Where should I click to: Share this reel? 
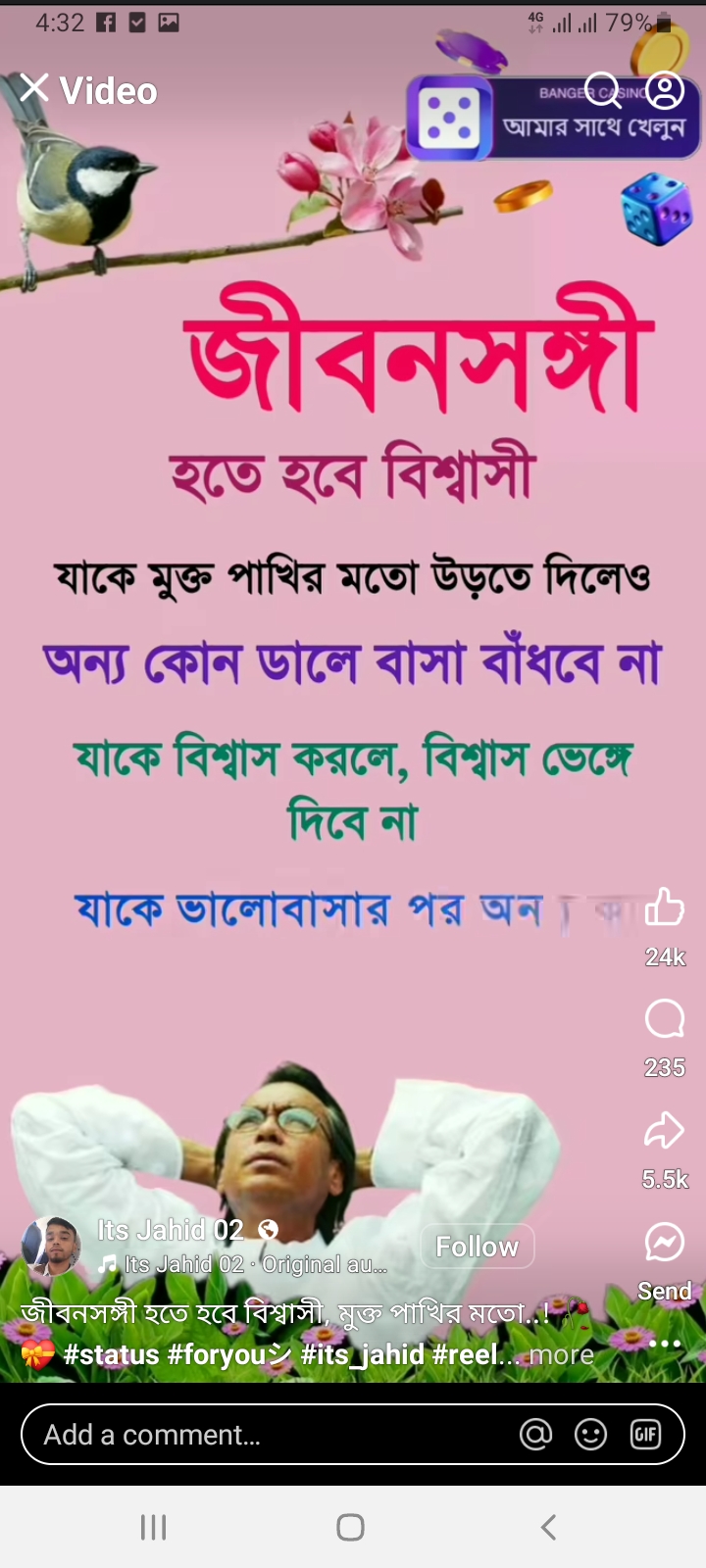[x=665, y=1131]
